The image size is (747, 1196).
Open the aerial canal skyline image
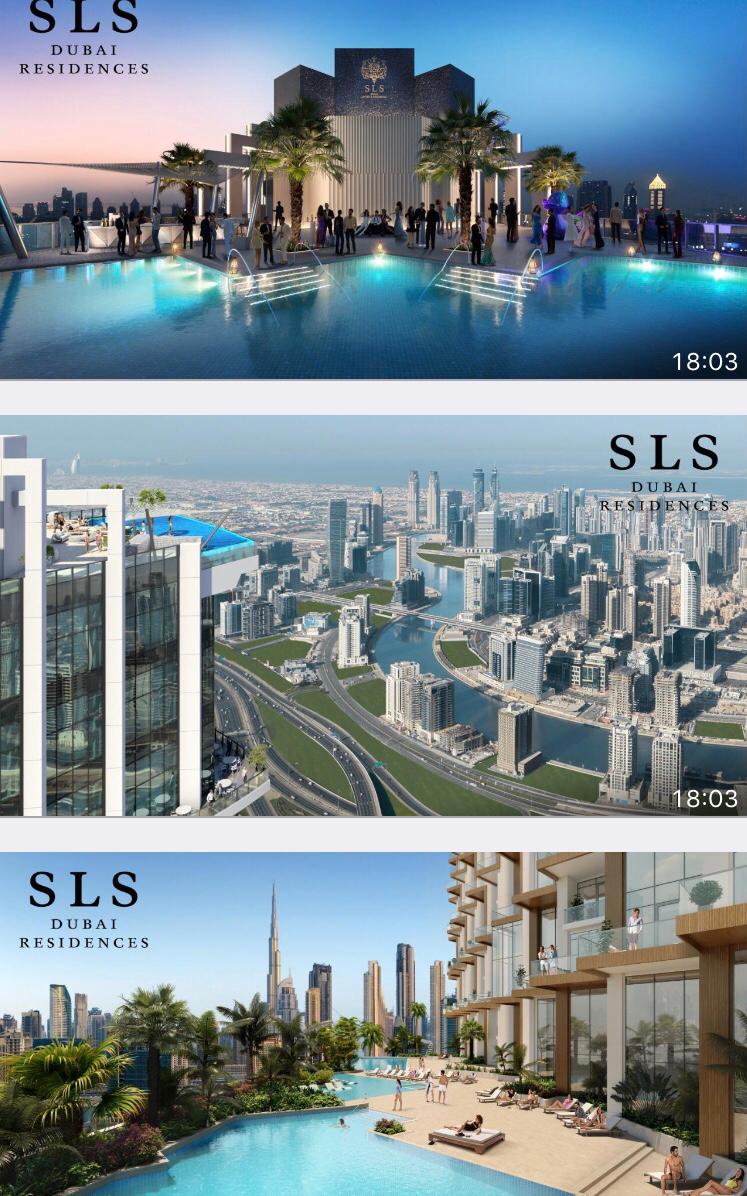[x=373, y=616]
